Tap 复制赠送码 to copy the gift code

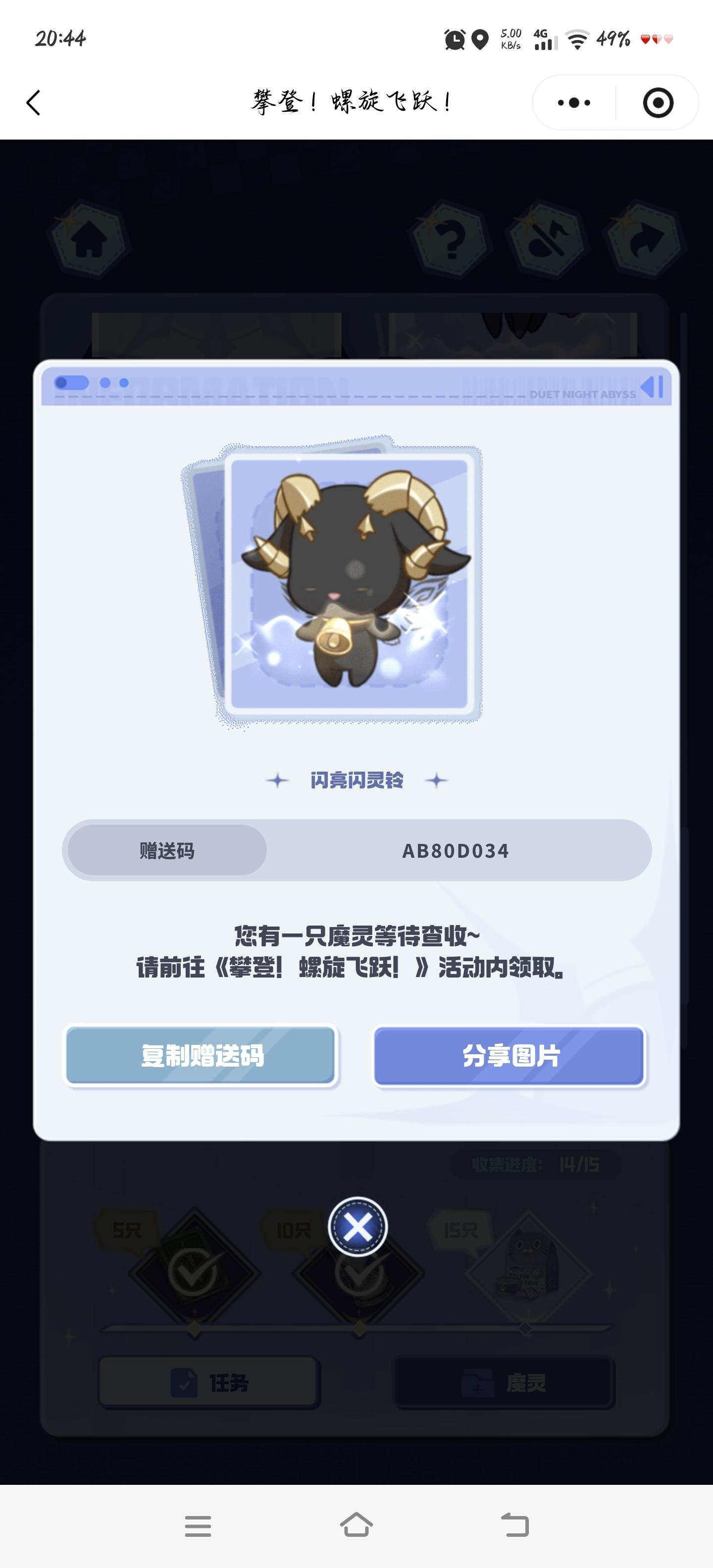pyautogui.click(x=201, y=1055)
